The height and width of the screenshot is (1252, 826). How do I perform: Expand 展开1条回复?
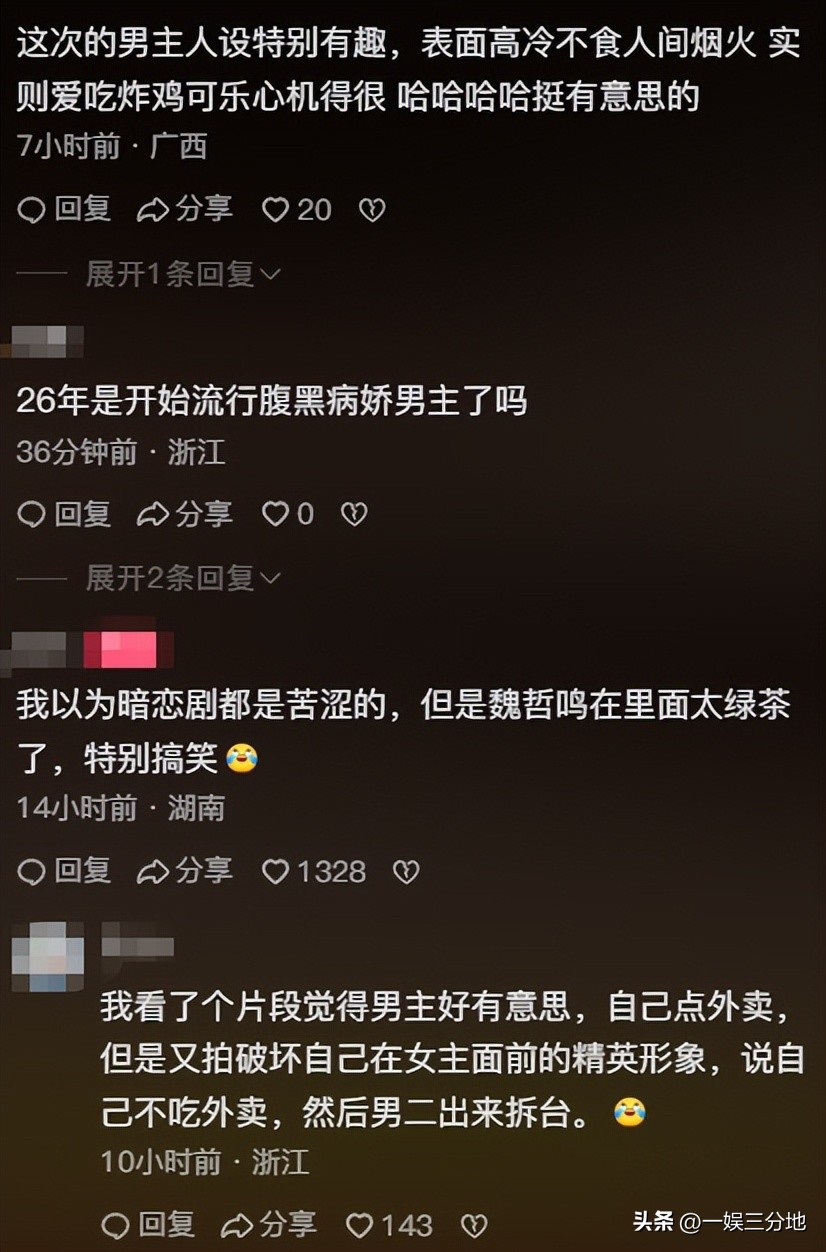(x=183, y=273)
